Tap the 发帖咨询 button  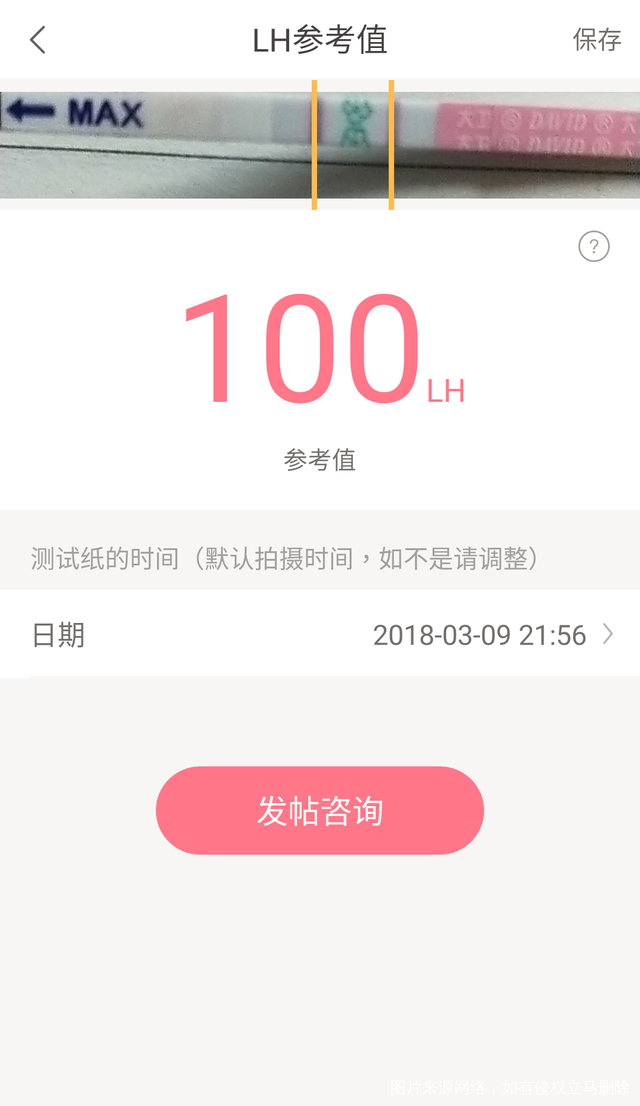pos(320,810)
